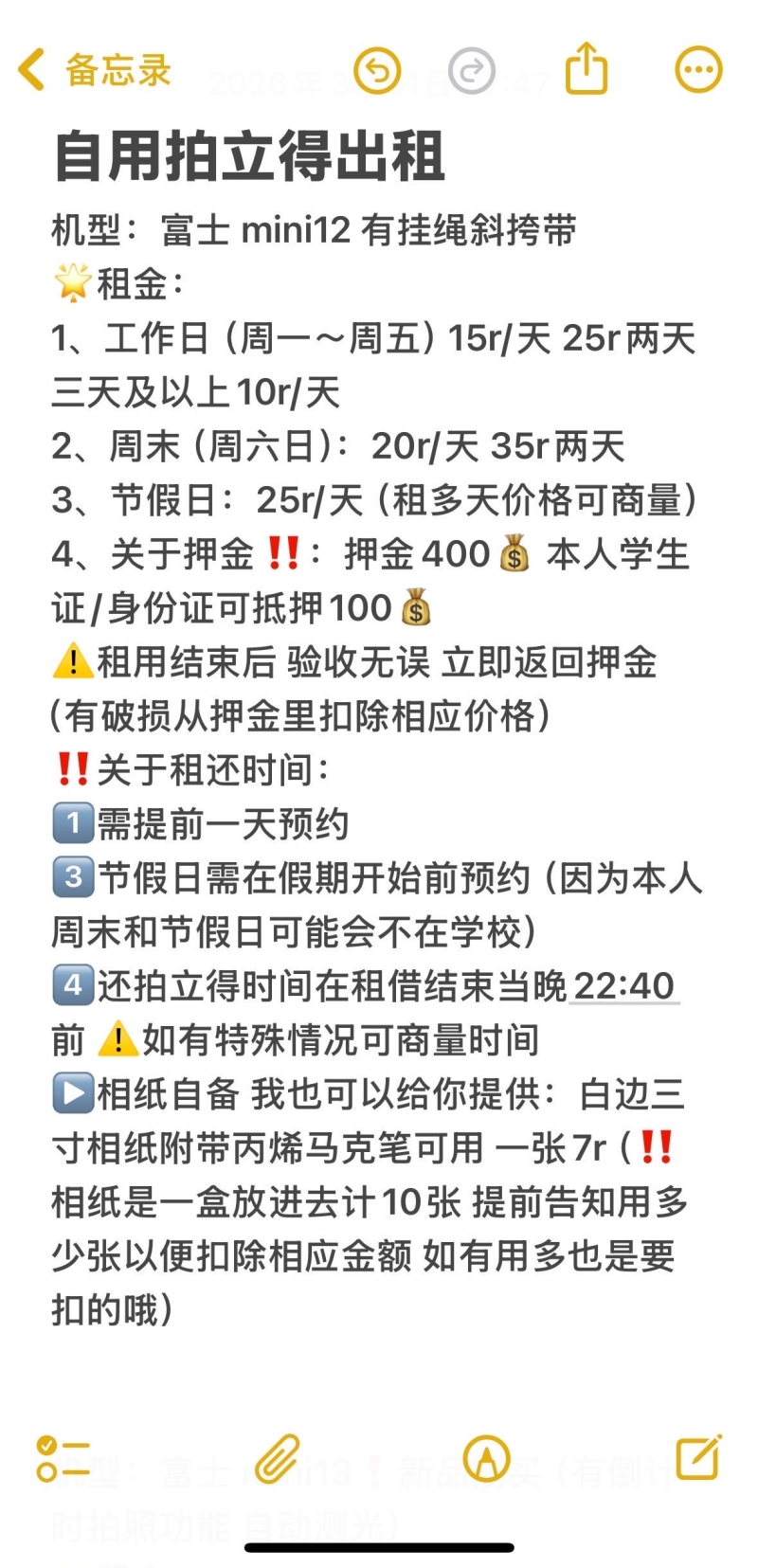Tap the underlined 22:40 time link
This screenshot has height=1568, width=758.
point(624,987)
